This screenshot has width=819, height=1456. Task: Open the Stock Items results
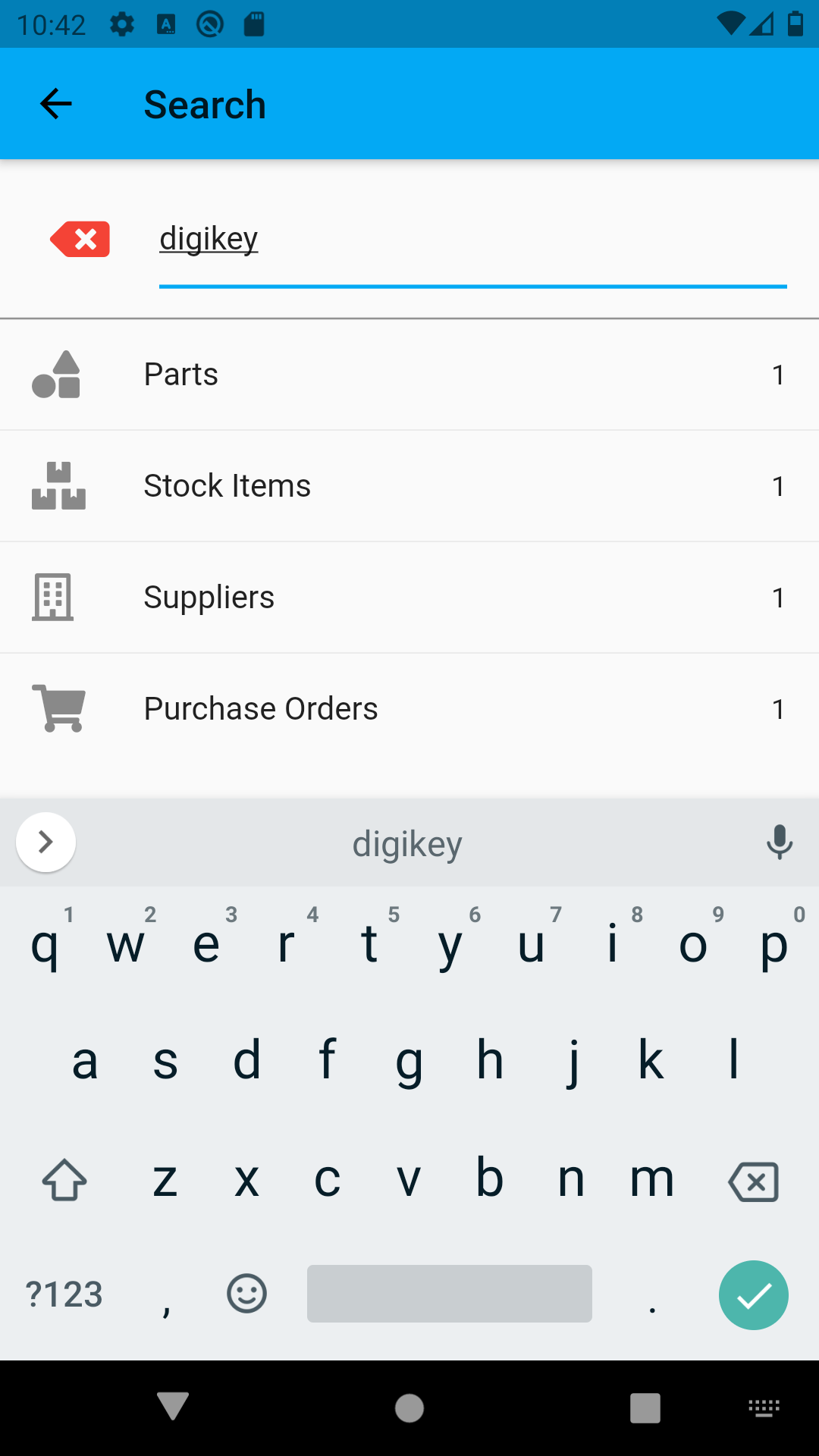(x=409, y=486)
